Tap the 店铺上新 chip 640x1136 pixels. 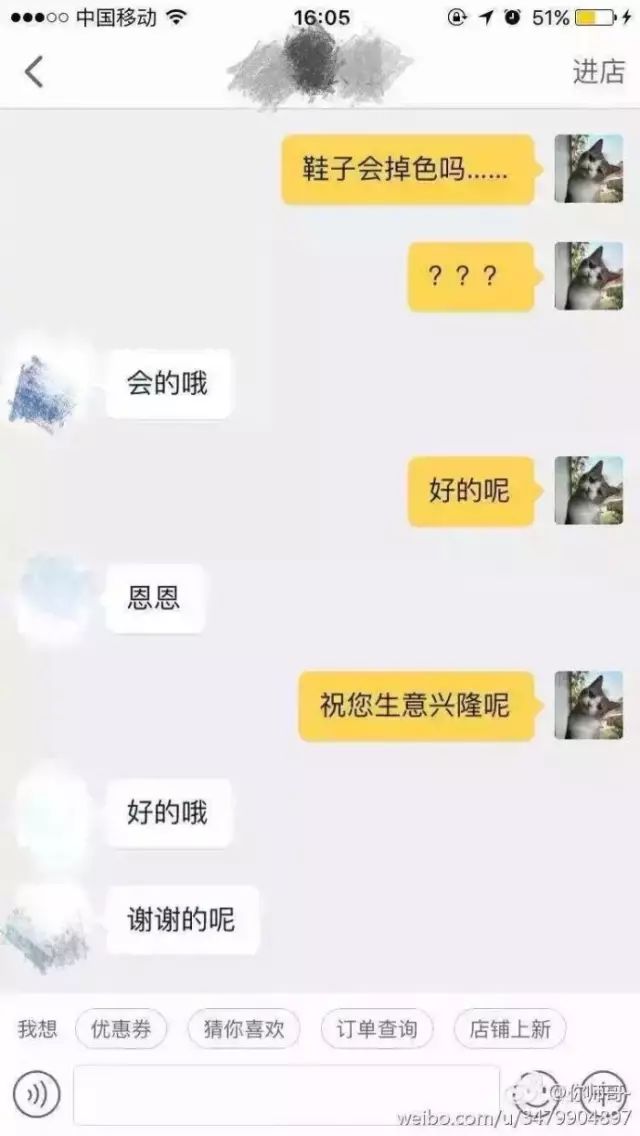pos(510,1029)
